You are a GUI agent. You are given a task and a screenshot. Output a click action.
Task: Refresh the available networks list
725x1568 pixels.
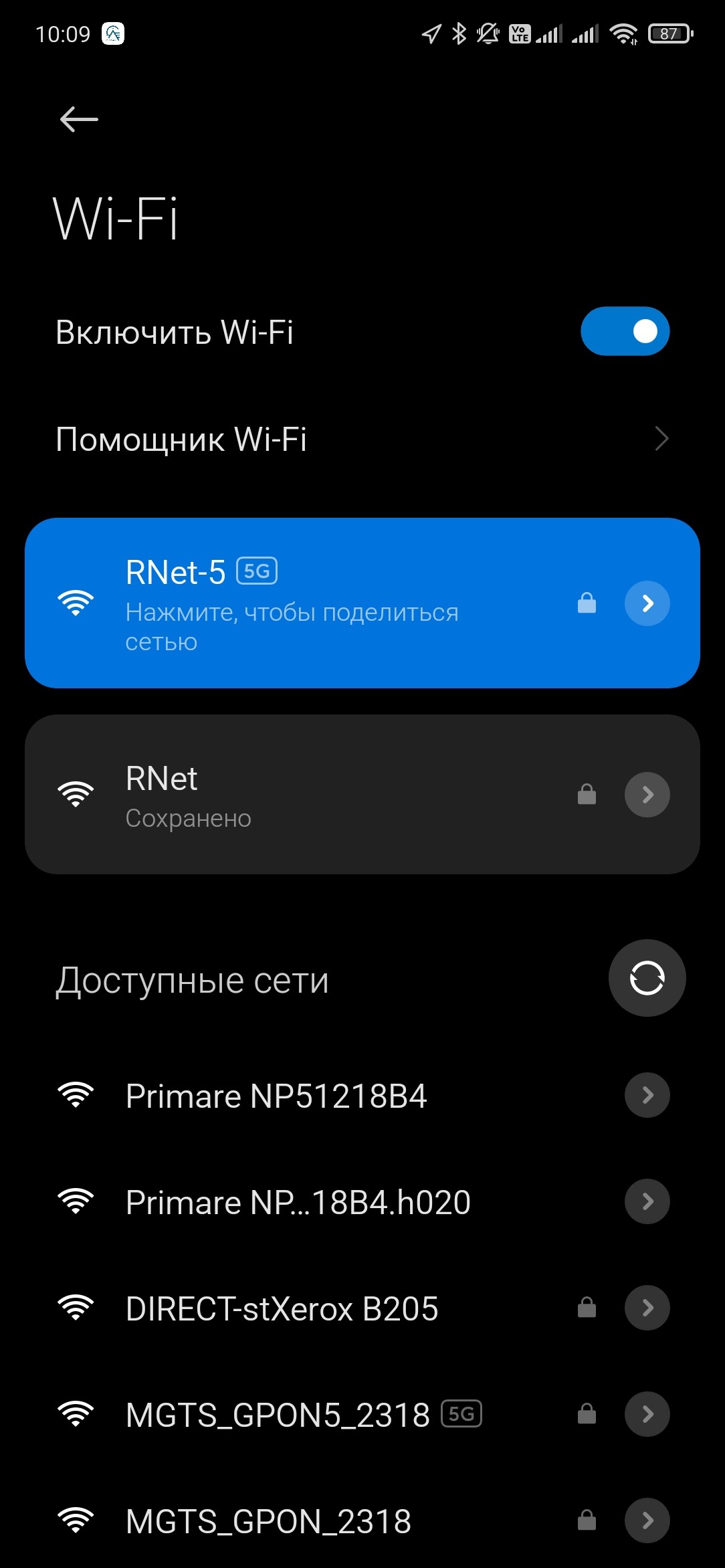click(x=647, y=978)
